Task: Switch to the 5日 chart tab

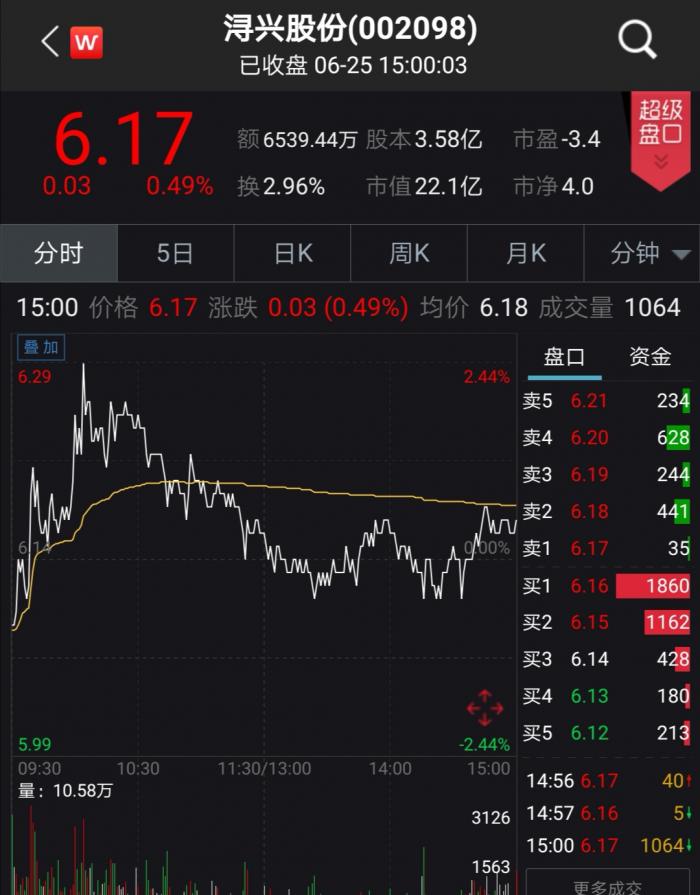Action: 175,254
